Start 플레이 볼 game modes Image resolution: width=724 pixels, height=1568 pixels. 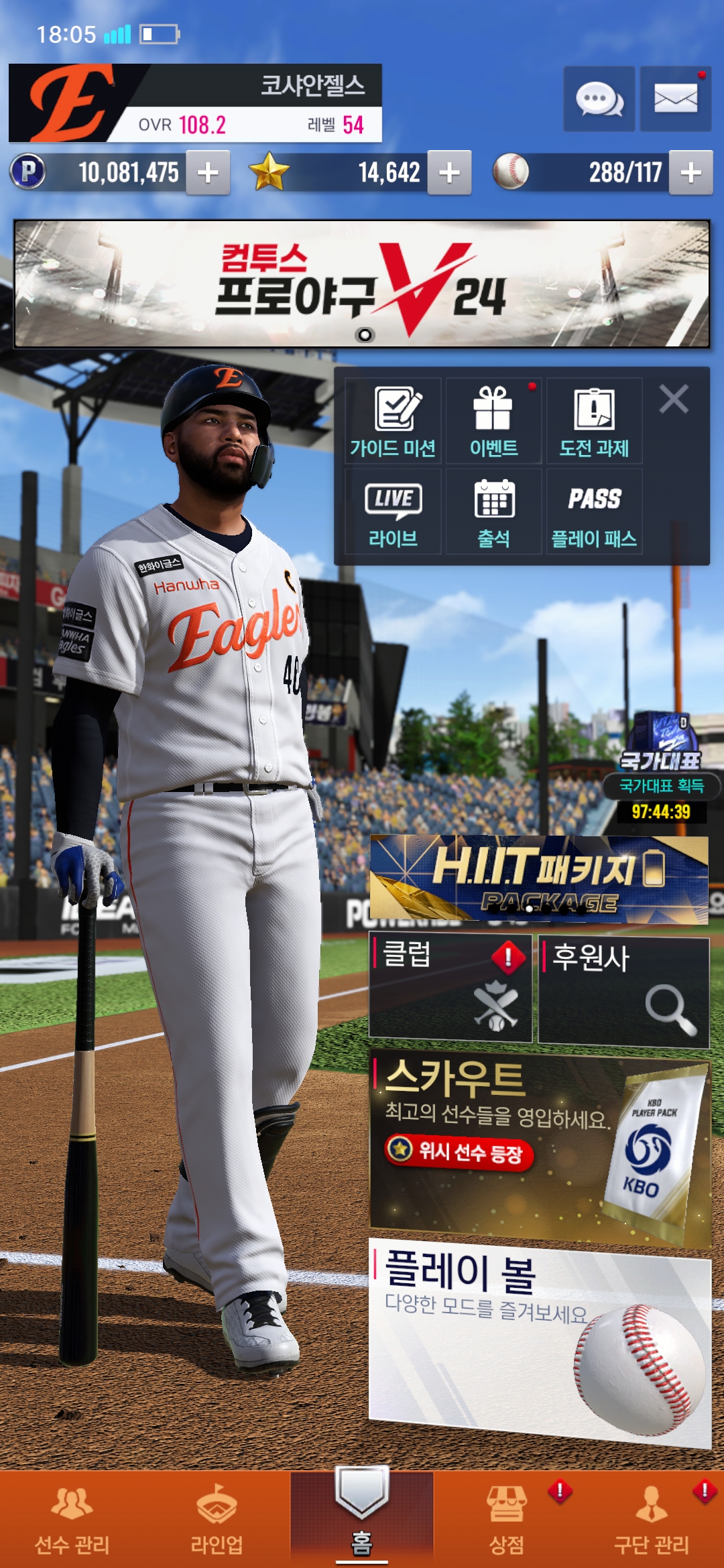click(540, 1339)
